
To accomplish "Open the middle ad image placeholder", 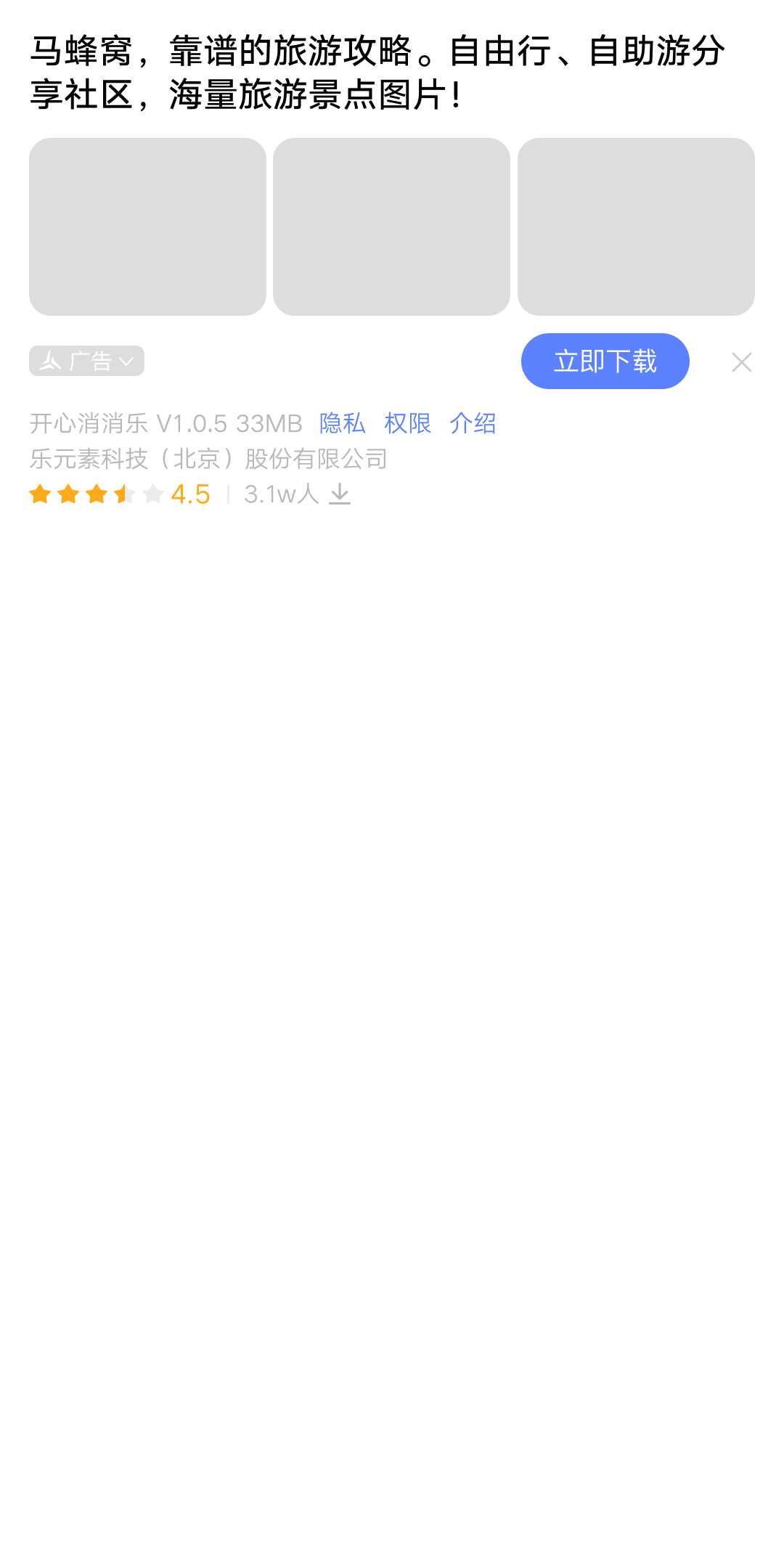I will pyautogui.click(x=391, y=226).
